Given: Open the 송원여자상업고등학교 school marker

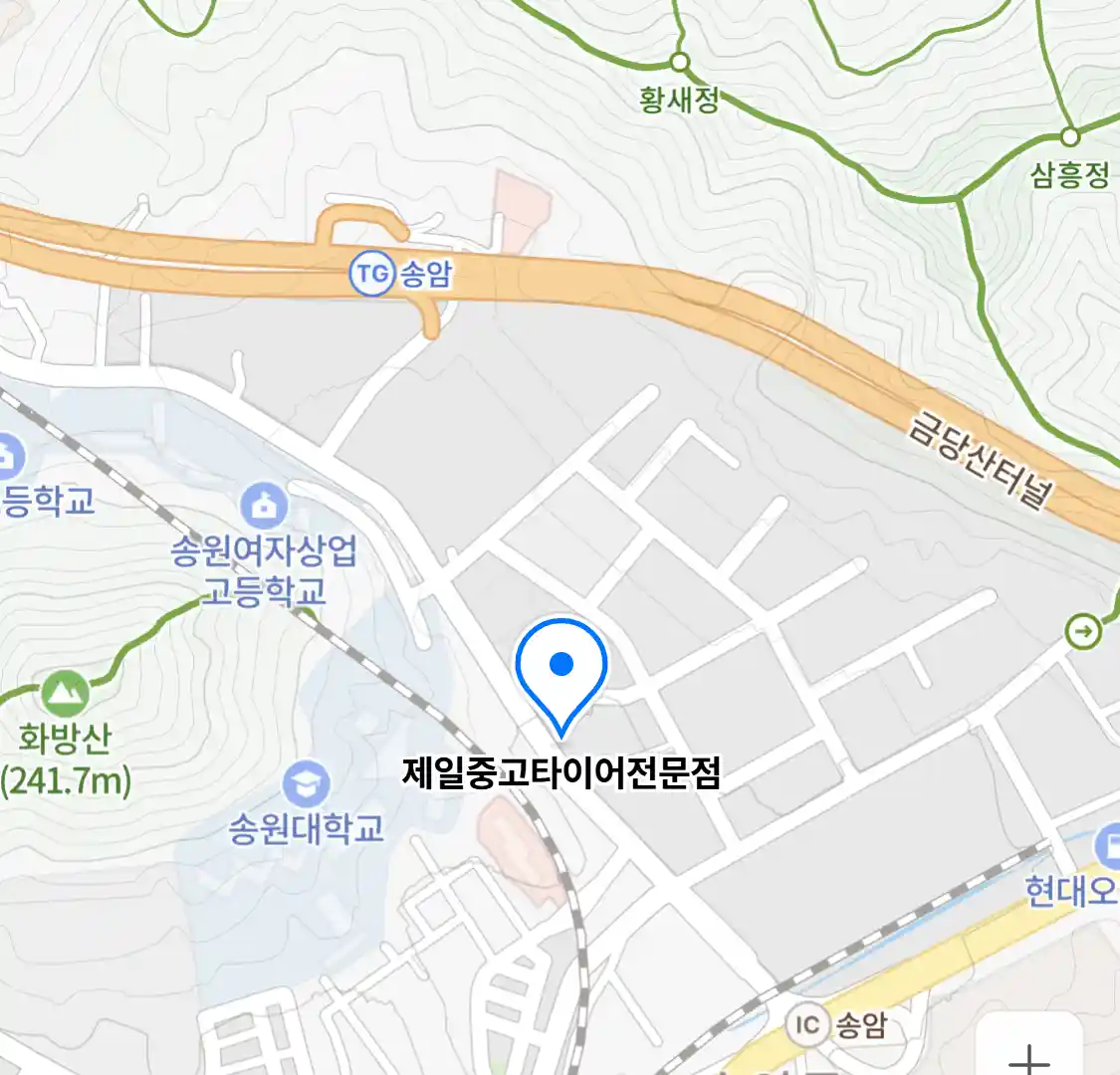Looking at the screenshot, I should (264, 507).
